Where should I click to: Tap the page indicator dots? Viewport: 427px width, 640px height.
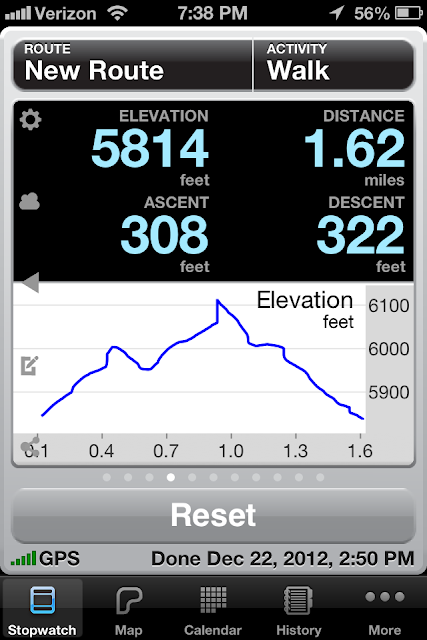tap(213, 477)
